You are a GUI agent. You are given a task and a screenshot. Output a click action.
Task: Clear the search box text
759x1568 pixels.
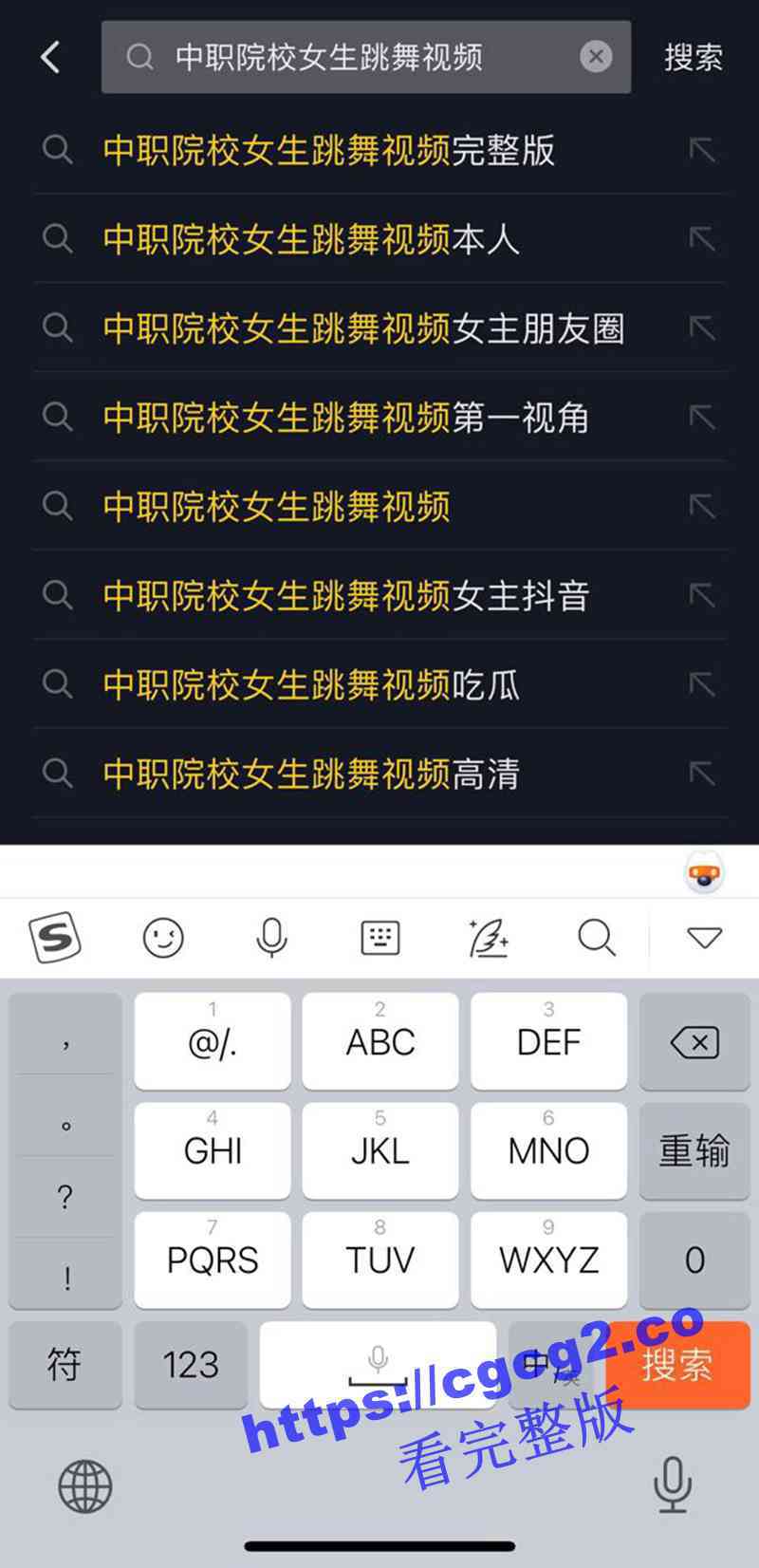pos(596,57)
